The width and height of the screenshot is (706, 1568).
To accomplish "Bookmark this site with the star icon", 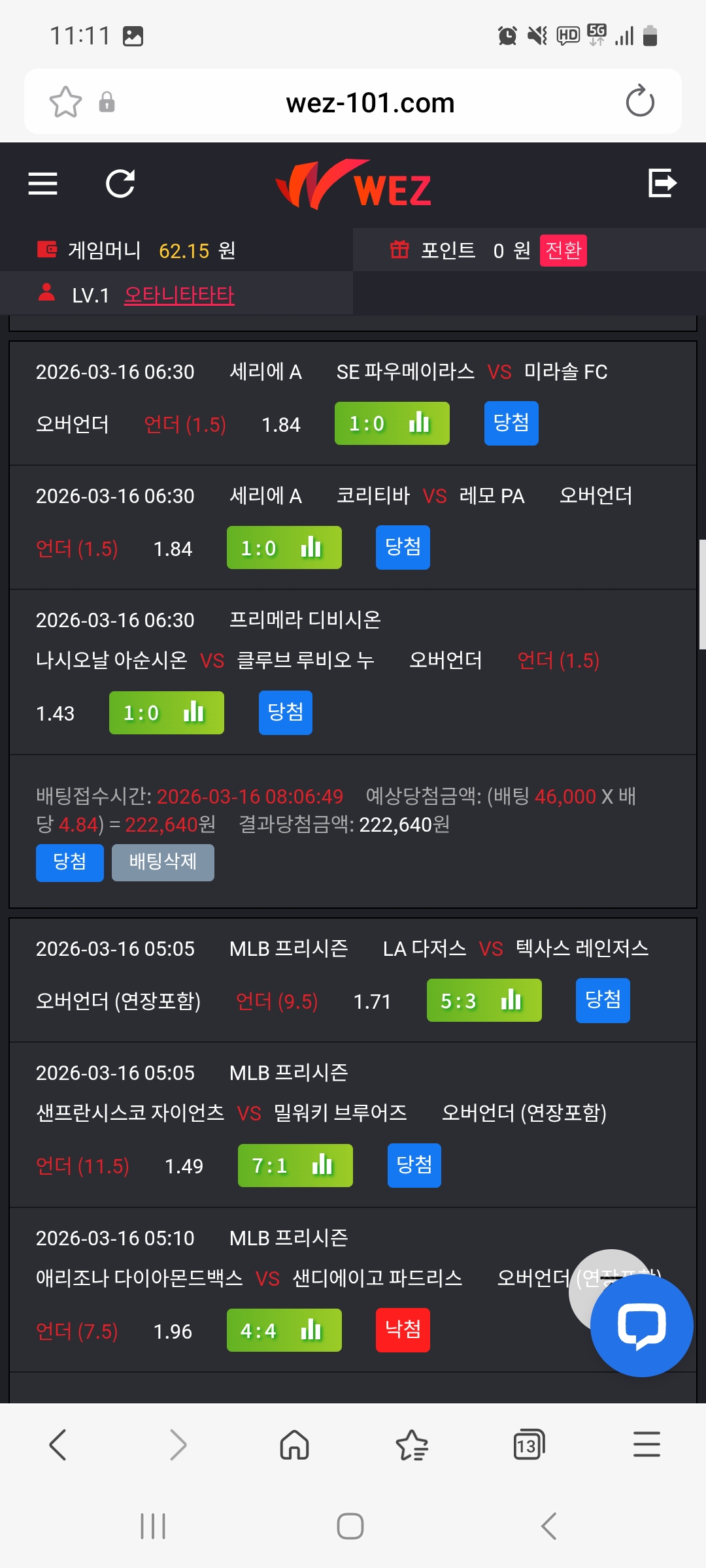I will click(x=65, y=102).
